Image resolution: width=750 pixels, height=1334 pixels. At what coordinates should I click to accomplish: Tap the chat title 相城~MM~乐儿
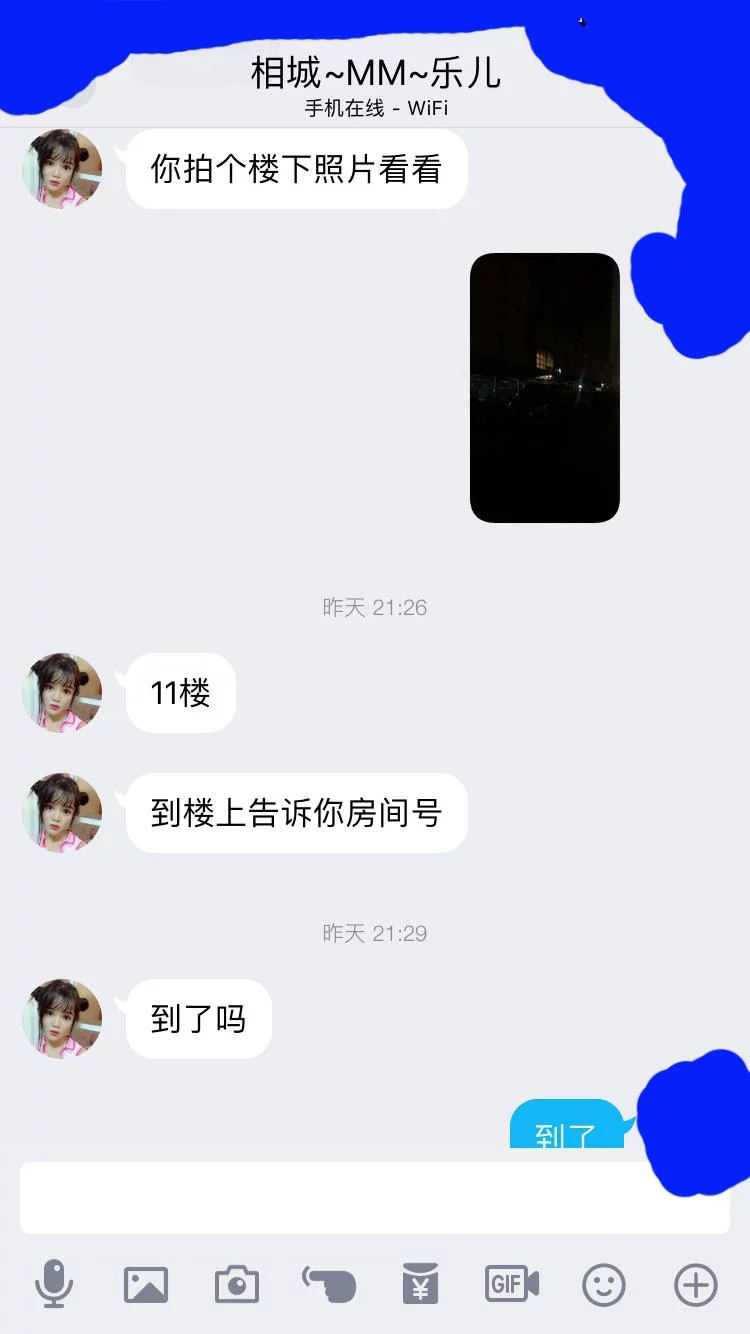pos(375,73)
